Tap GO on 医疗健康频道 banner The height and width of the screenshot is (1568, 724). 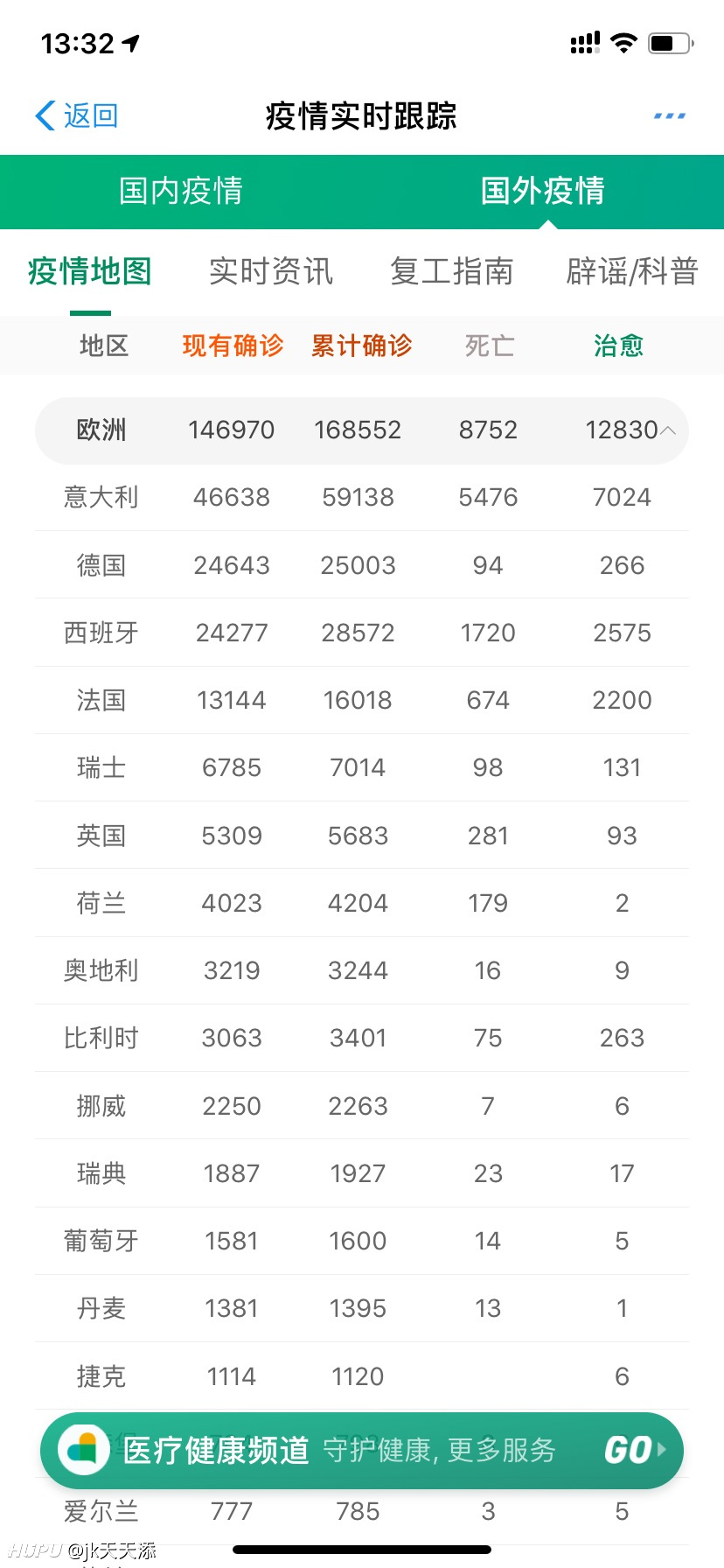pyautogui.click(x=635, y=1450)
